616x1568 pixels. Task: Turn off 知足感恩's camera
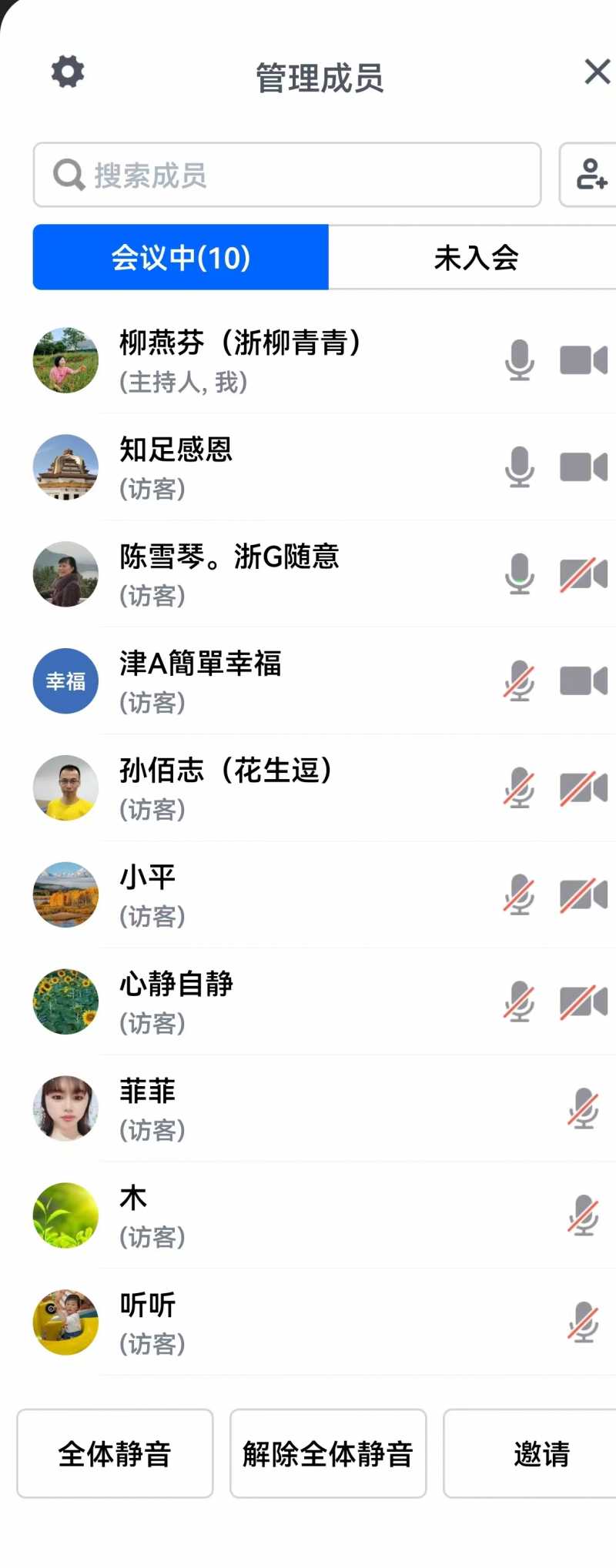[583, 467]
